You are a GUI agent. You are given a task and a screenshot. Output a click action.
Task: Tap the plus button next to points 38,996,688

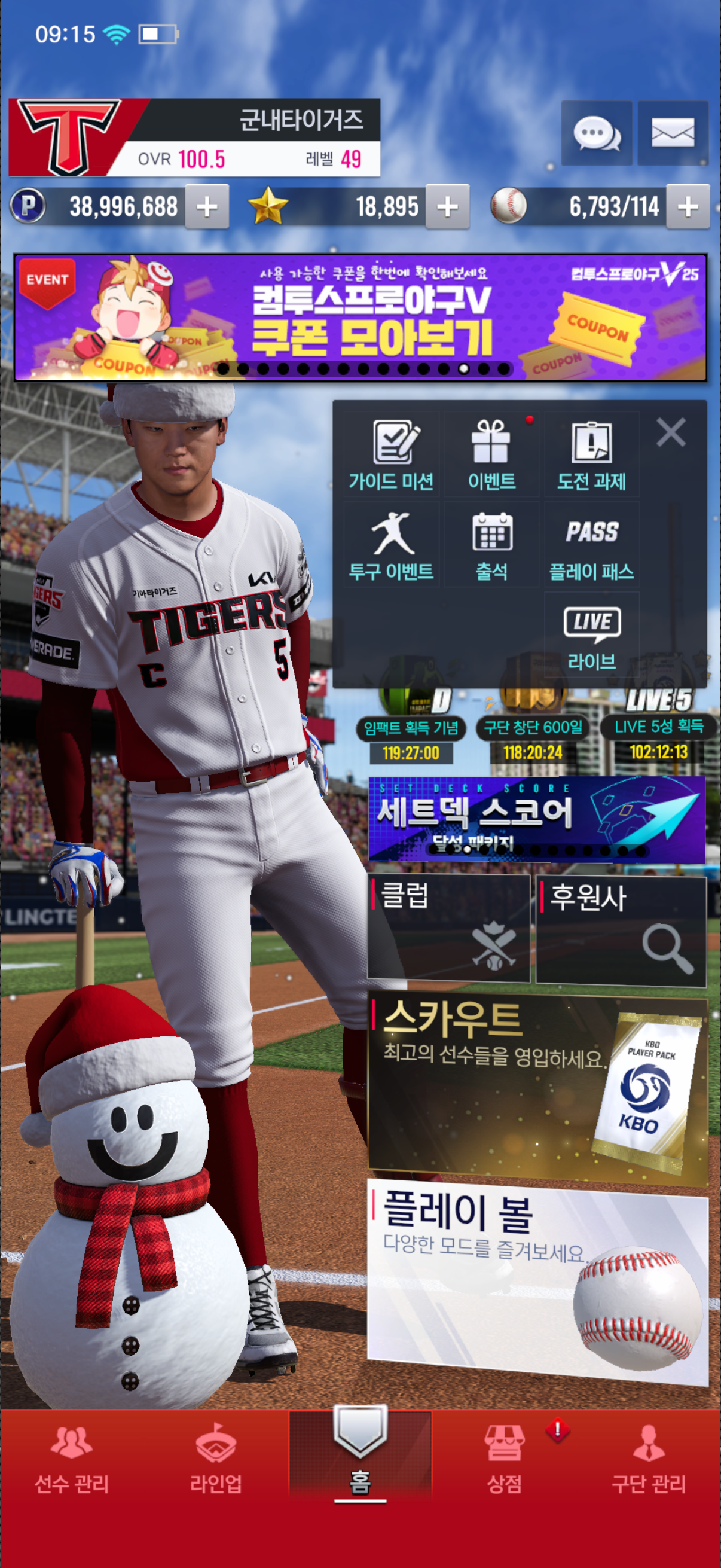tap(207, 207)
